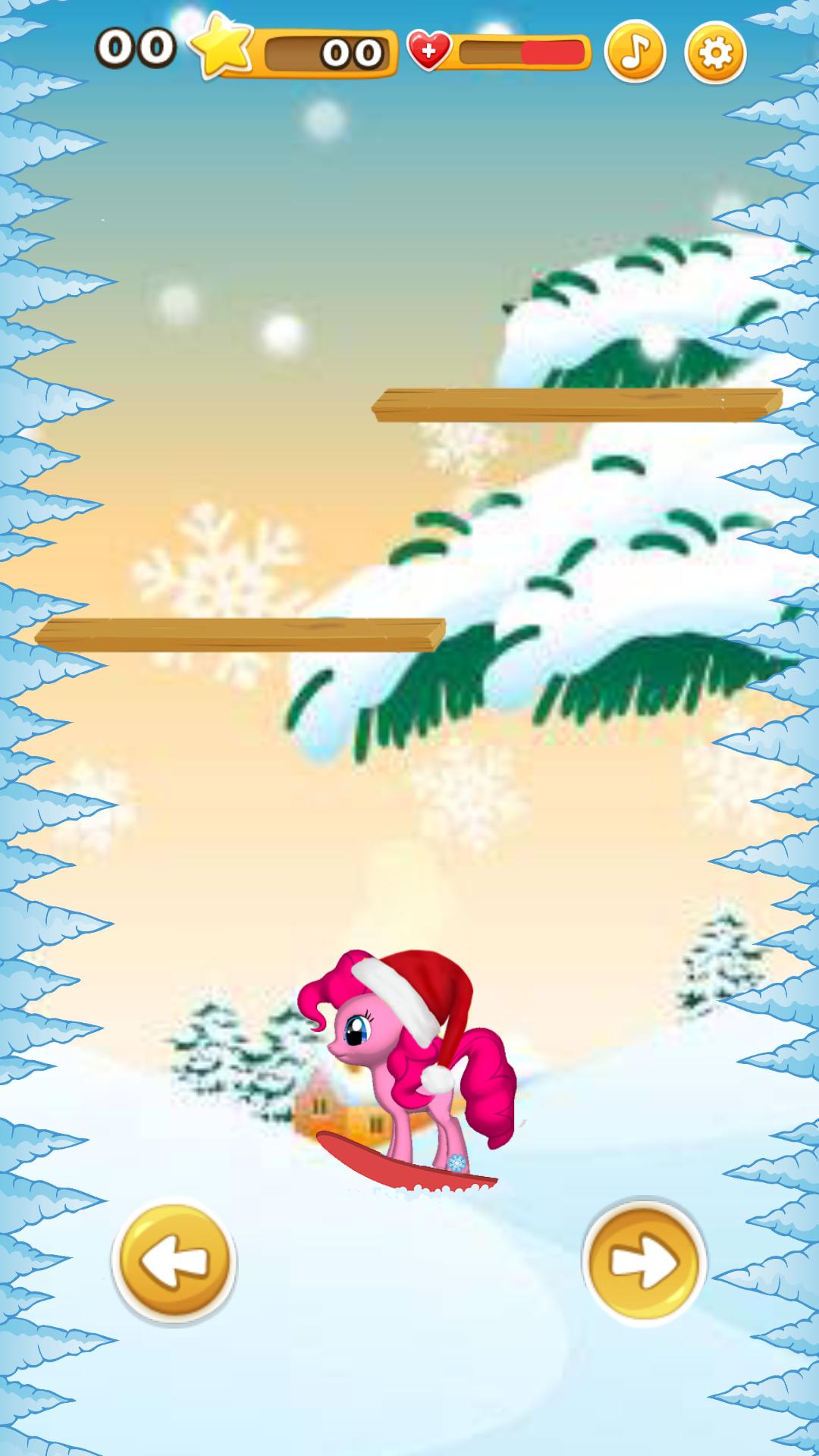819x1456 pixels.
Task: Toggle the music note button
Action: 635,52
